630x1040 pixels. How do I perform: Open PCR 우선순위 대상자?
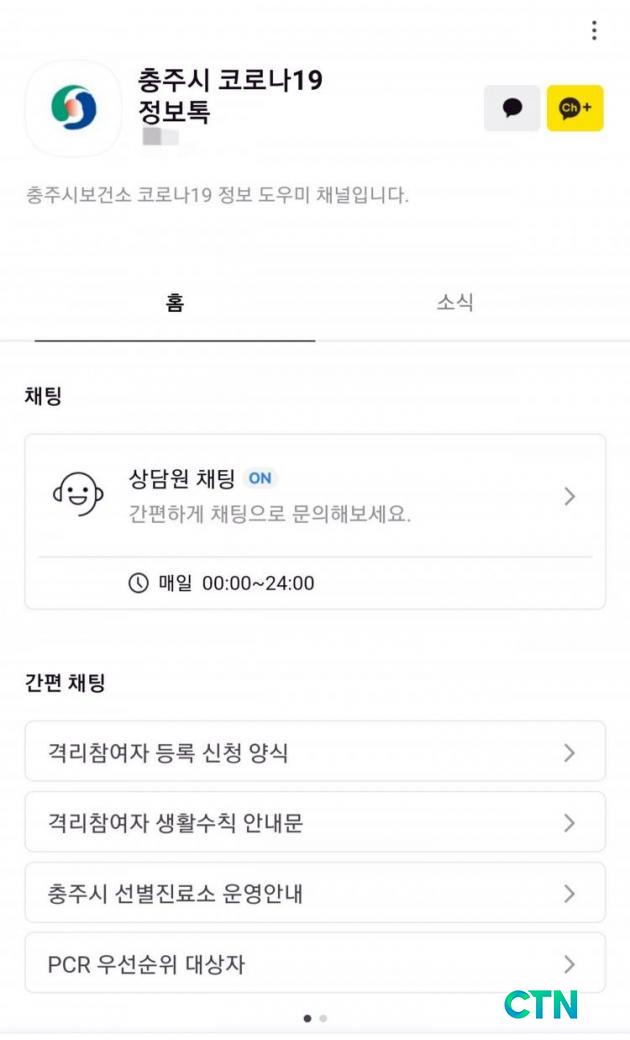(315, 963)
